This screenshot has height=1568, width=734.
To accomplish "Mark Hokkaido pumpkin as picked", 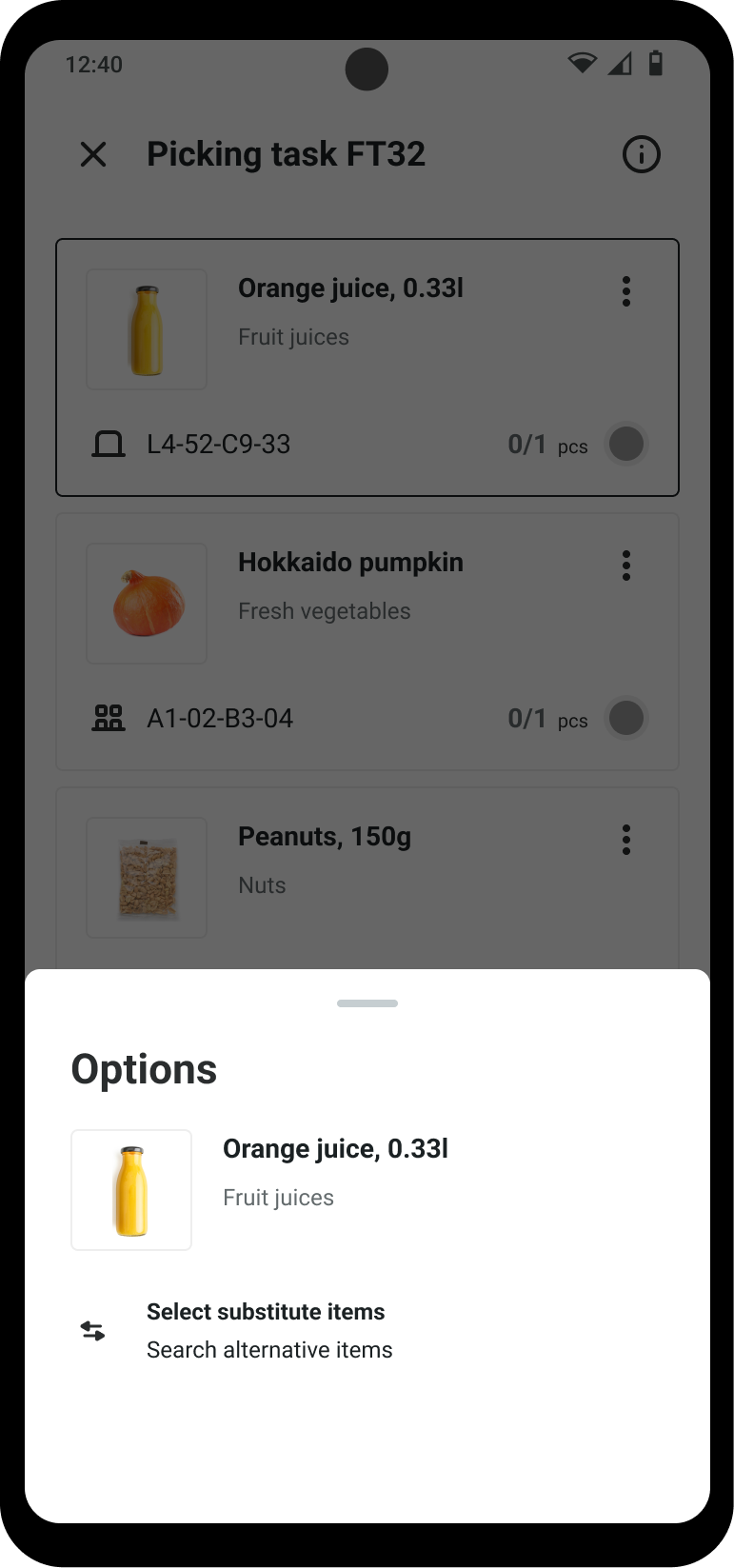I will (625, 718).
